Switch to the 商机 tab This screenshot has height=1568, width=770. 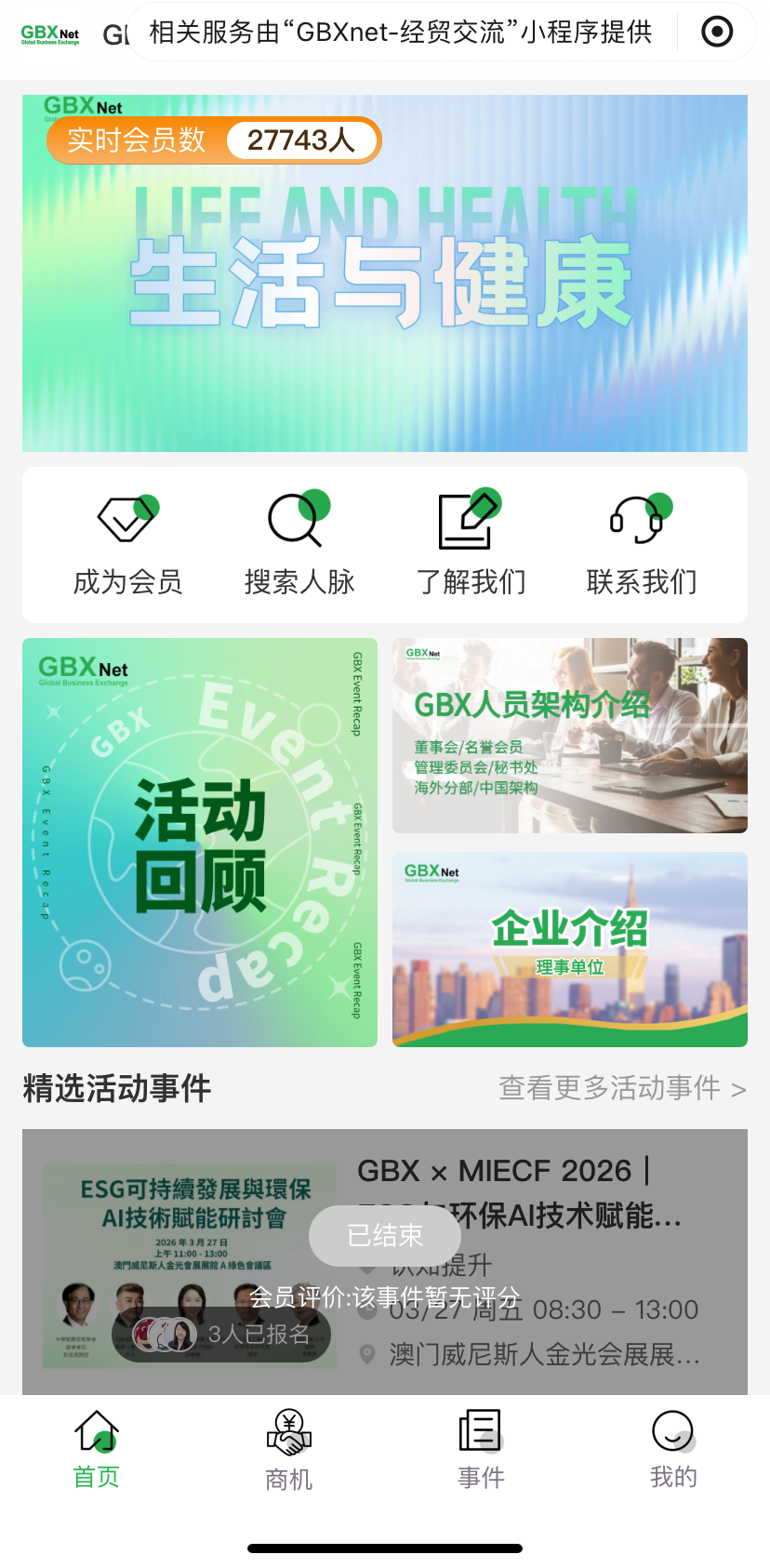point(289,1451)
